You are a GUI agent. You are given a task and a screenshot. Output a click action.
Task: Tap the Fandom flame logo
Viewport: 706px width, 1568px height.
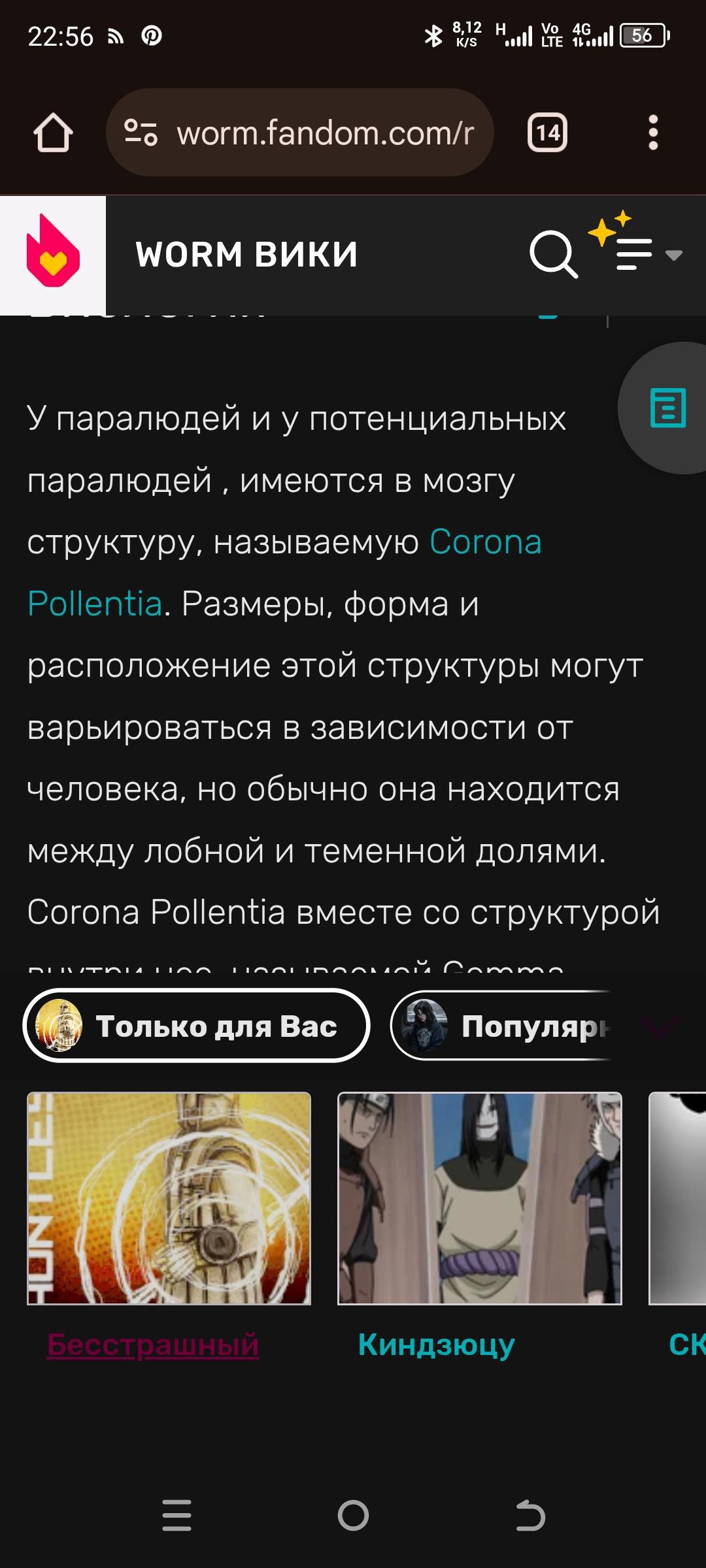click(x=53, y=253)
